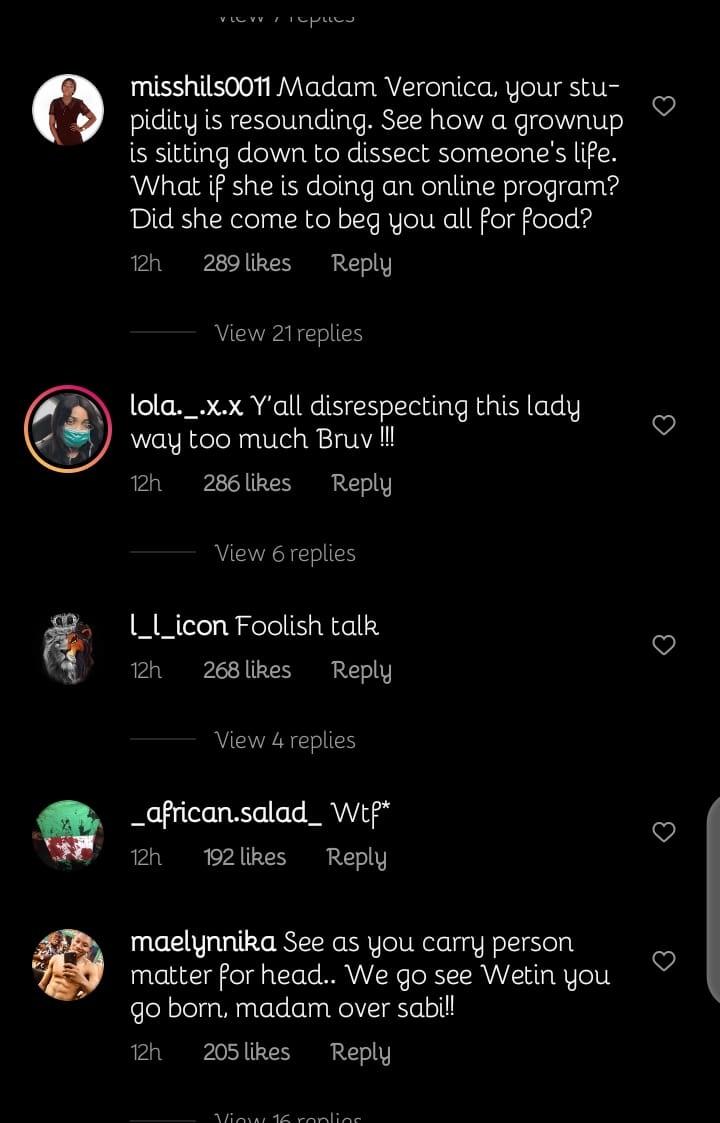Viewport: 720px width, 1123px height.
Task: Open l_l_icon's lion avatar
Action: (68, 648)
